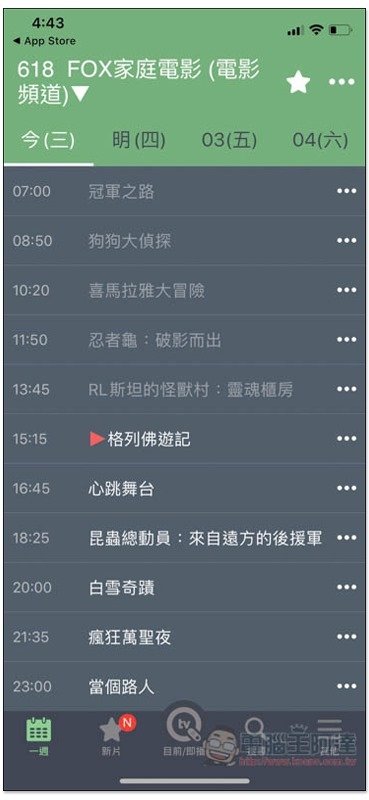The height and width of the screenshot is (800, 369).
Task: Open the 18:25 昆蟲總動員 program
Action: coord(185,538)
